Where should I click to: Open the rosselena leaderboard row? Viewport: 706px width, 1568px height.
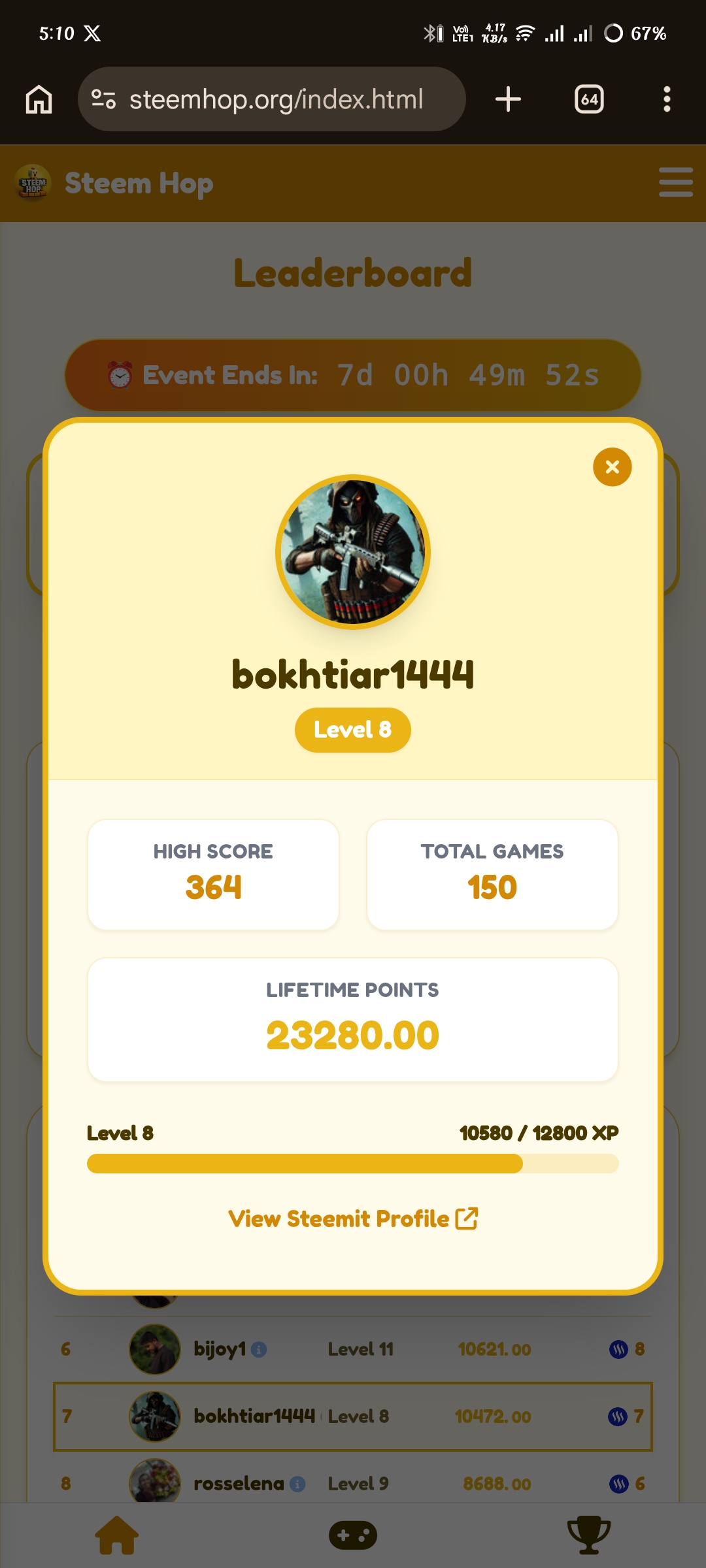coord(353,1484)
